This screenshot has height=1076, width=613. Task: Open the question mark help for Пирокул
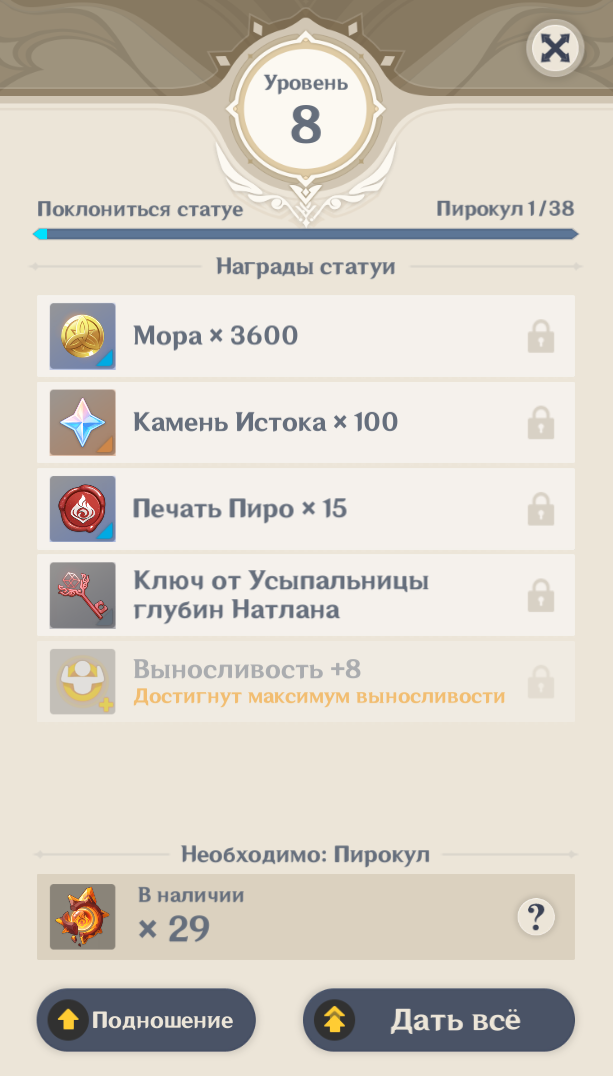[x=536, y=916]
